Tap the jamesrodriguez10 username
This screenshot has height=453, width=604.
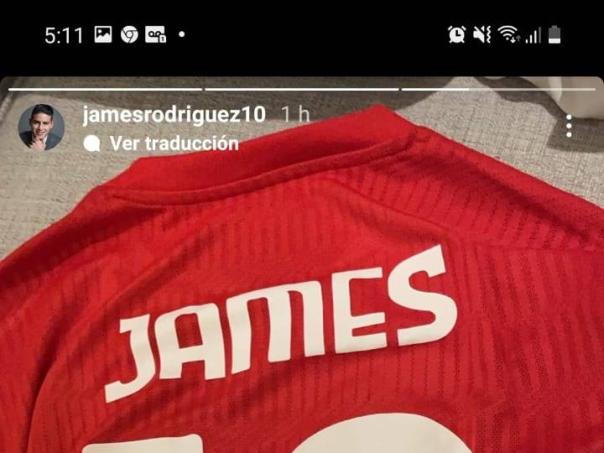[174, 114]
